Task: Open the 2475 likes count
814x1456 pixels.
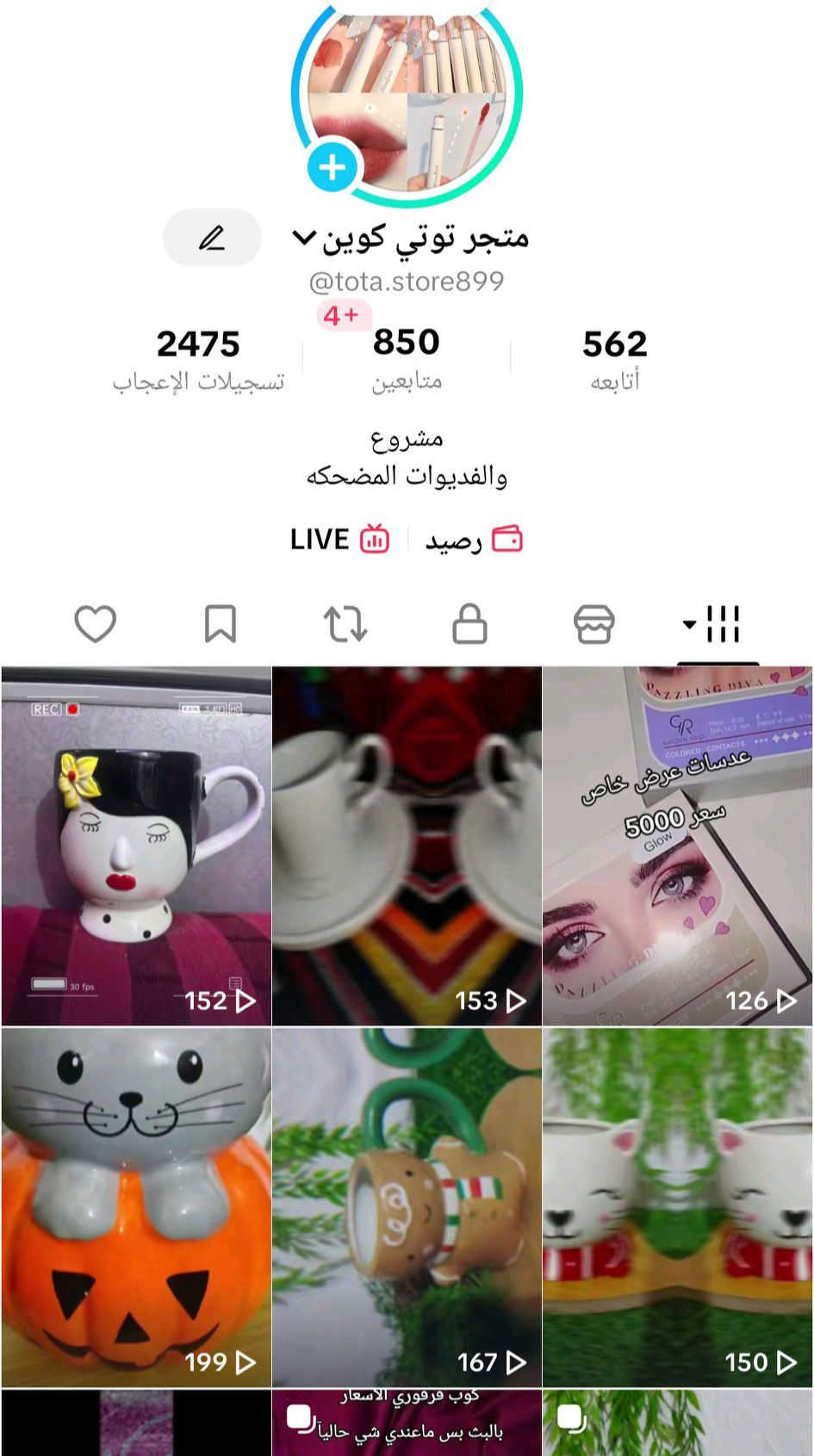Action: (x=198, y=358)
